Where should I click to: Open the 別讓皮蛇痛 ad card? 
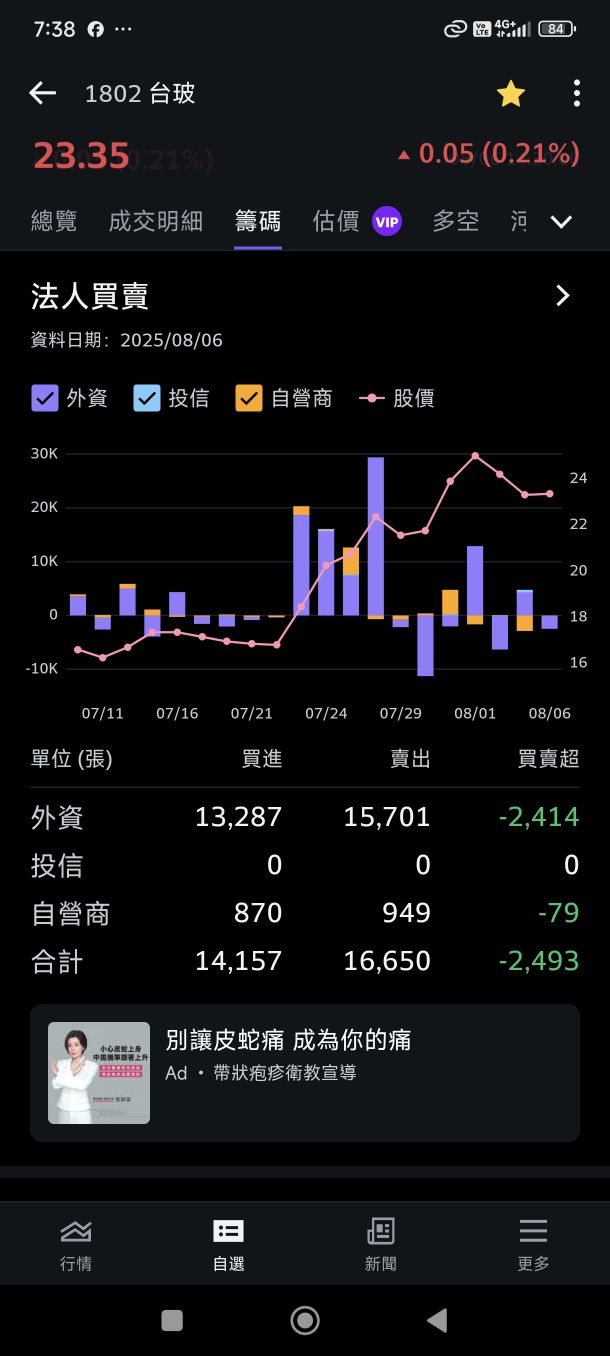304,1072
